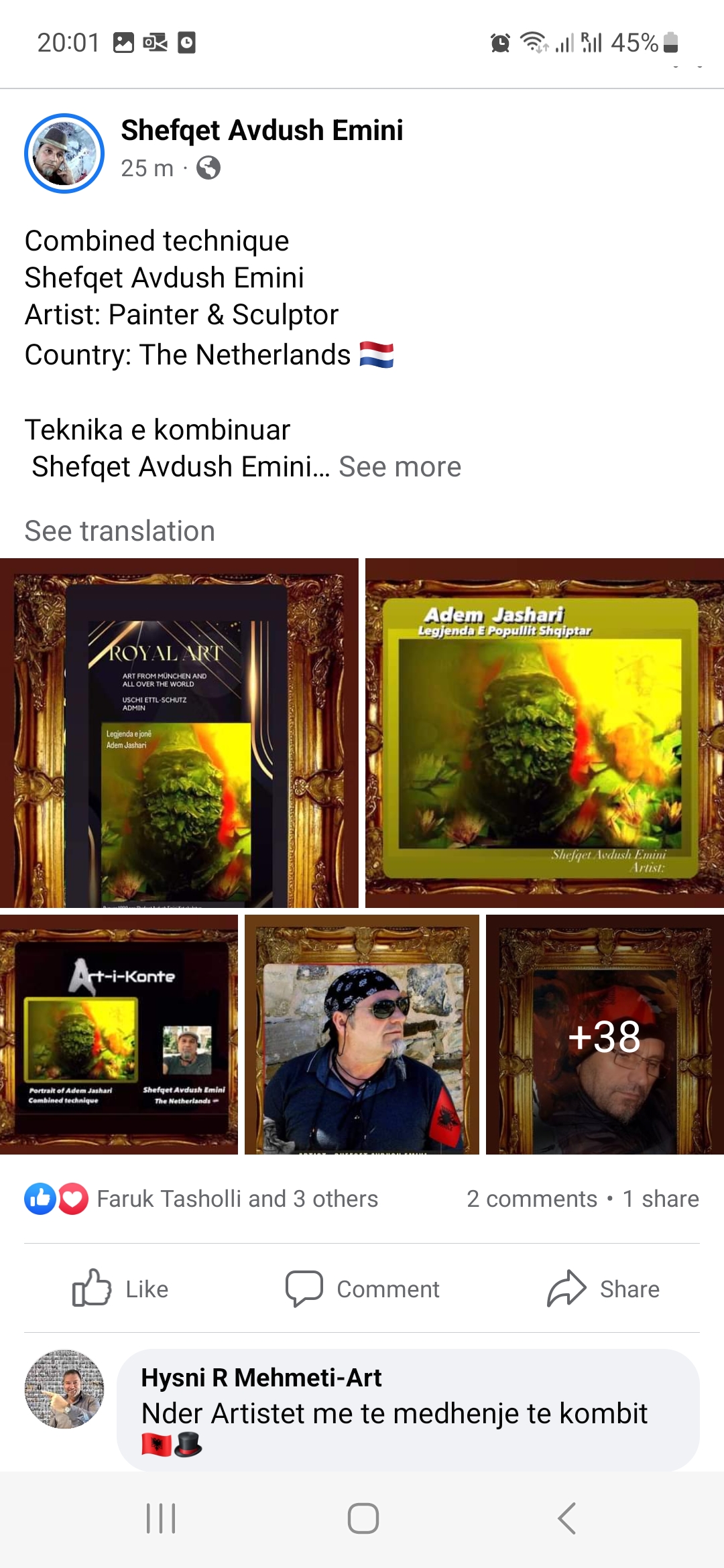
Task: Open the Shefqet Avdush Emini author name
Action: (261, 131)
